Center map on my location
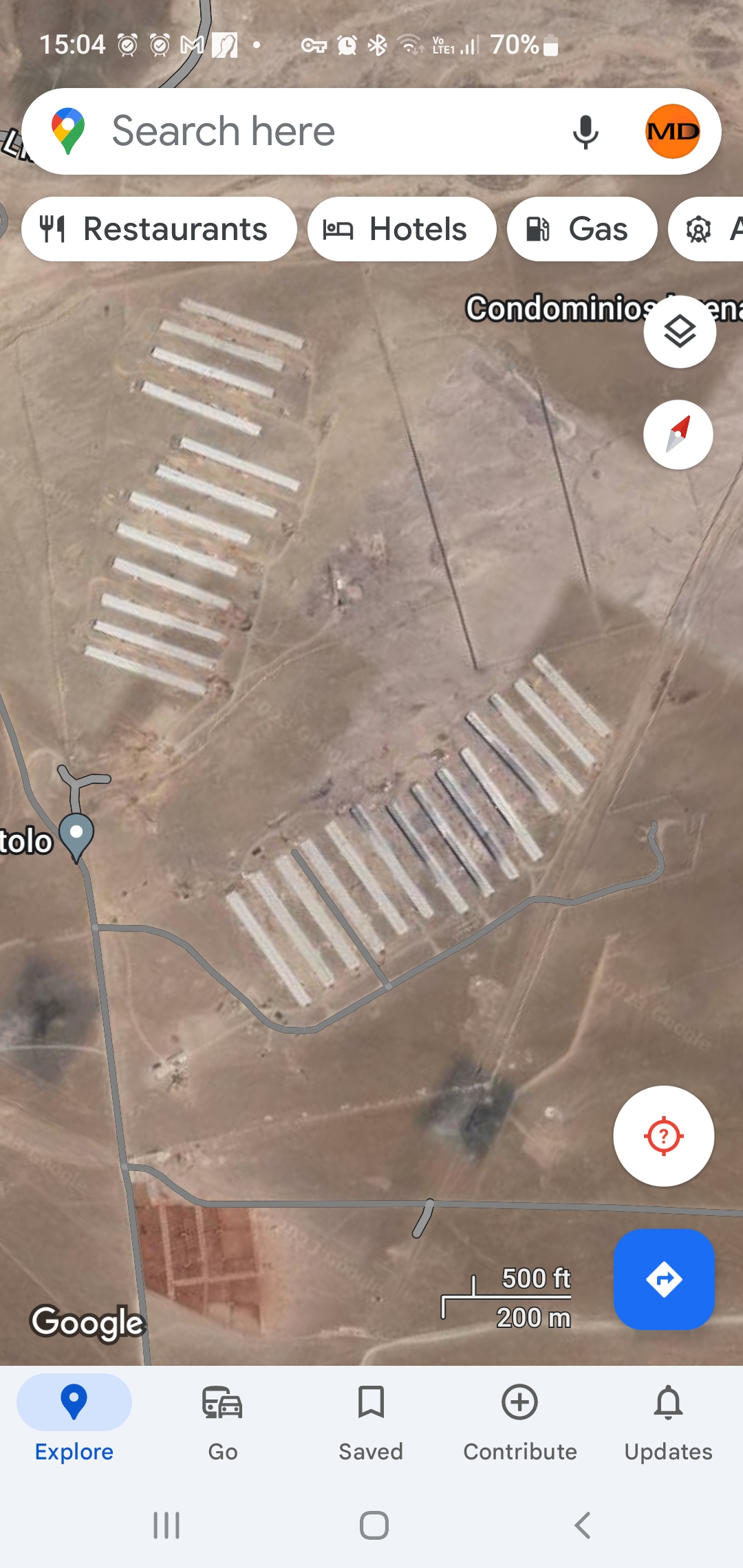 pyautogui.click(x=664, y=1136)
